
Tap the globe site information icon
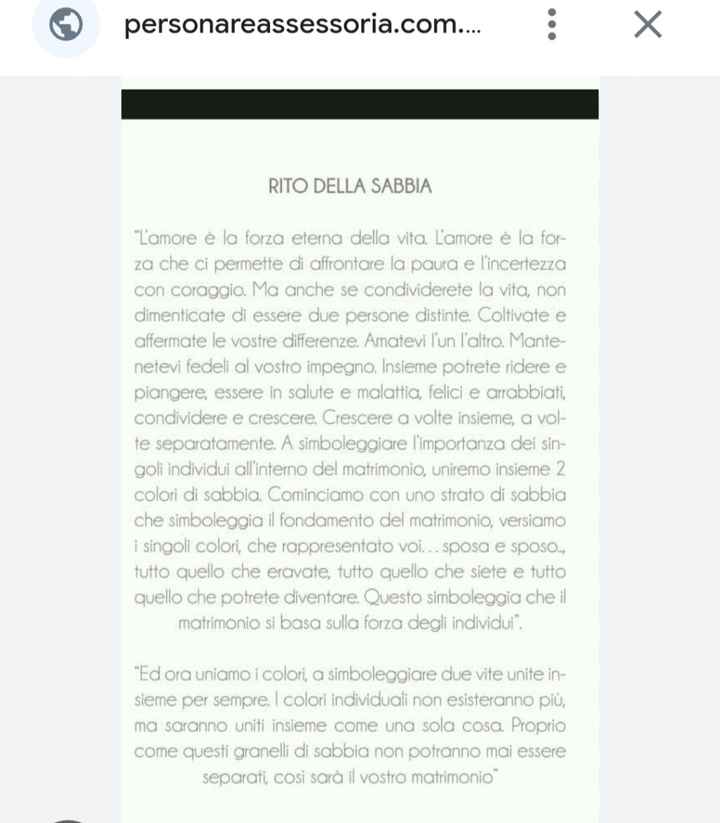[x=66, y=26]
